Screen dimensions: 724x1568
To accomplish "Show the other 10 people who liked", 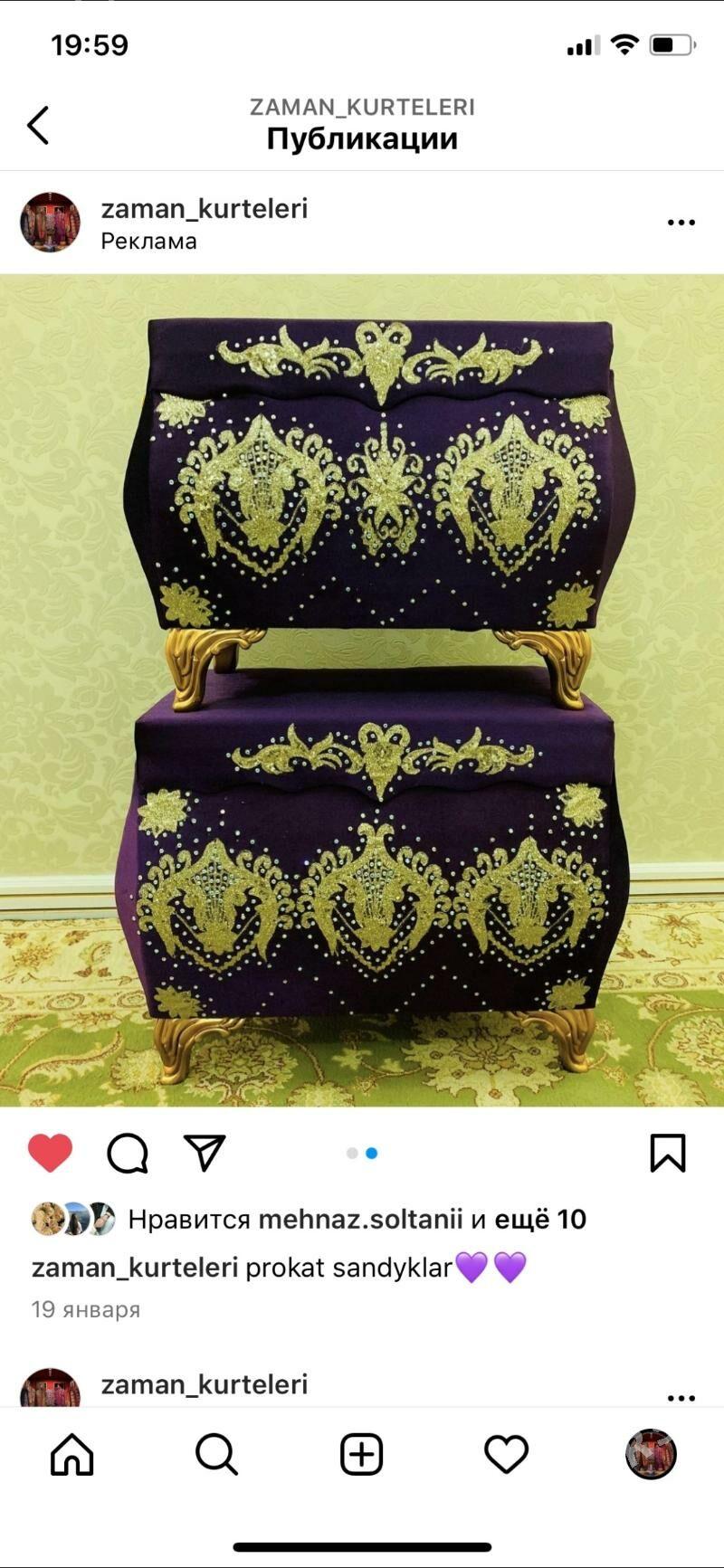I will pos(540,1220).
